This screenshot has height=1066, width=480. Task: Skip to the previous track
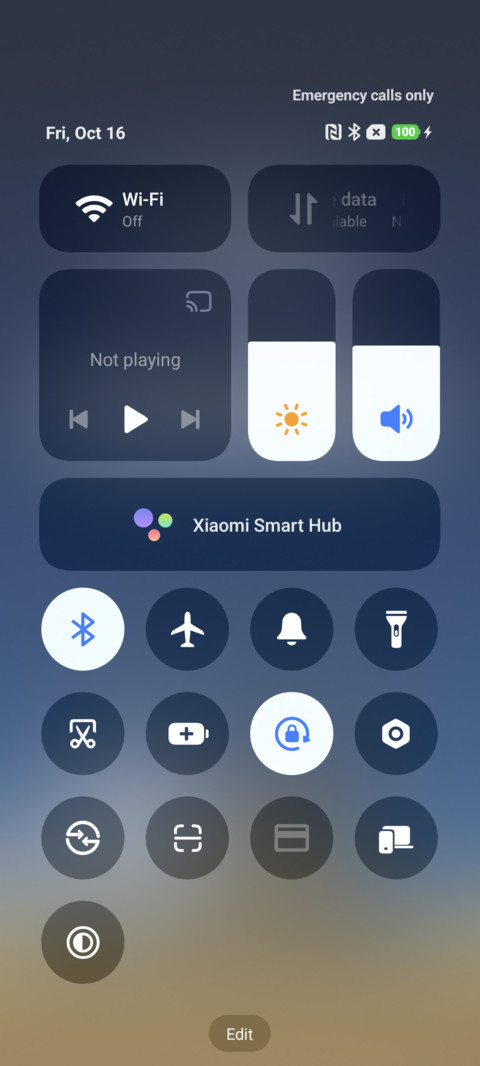(79, 419)
